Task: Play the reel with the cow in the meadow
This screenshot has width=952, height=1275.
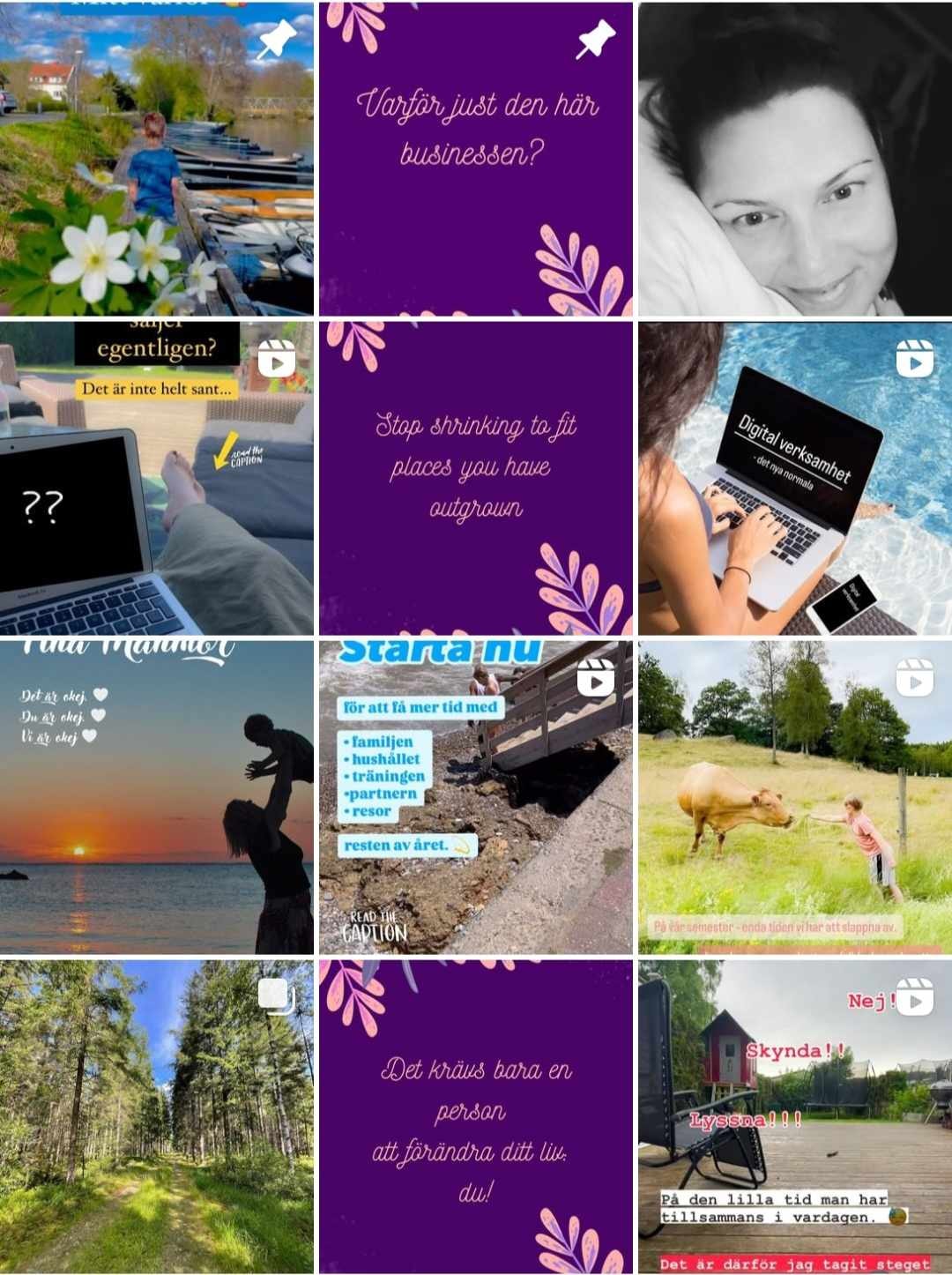Action: [795, 797]
